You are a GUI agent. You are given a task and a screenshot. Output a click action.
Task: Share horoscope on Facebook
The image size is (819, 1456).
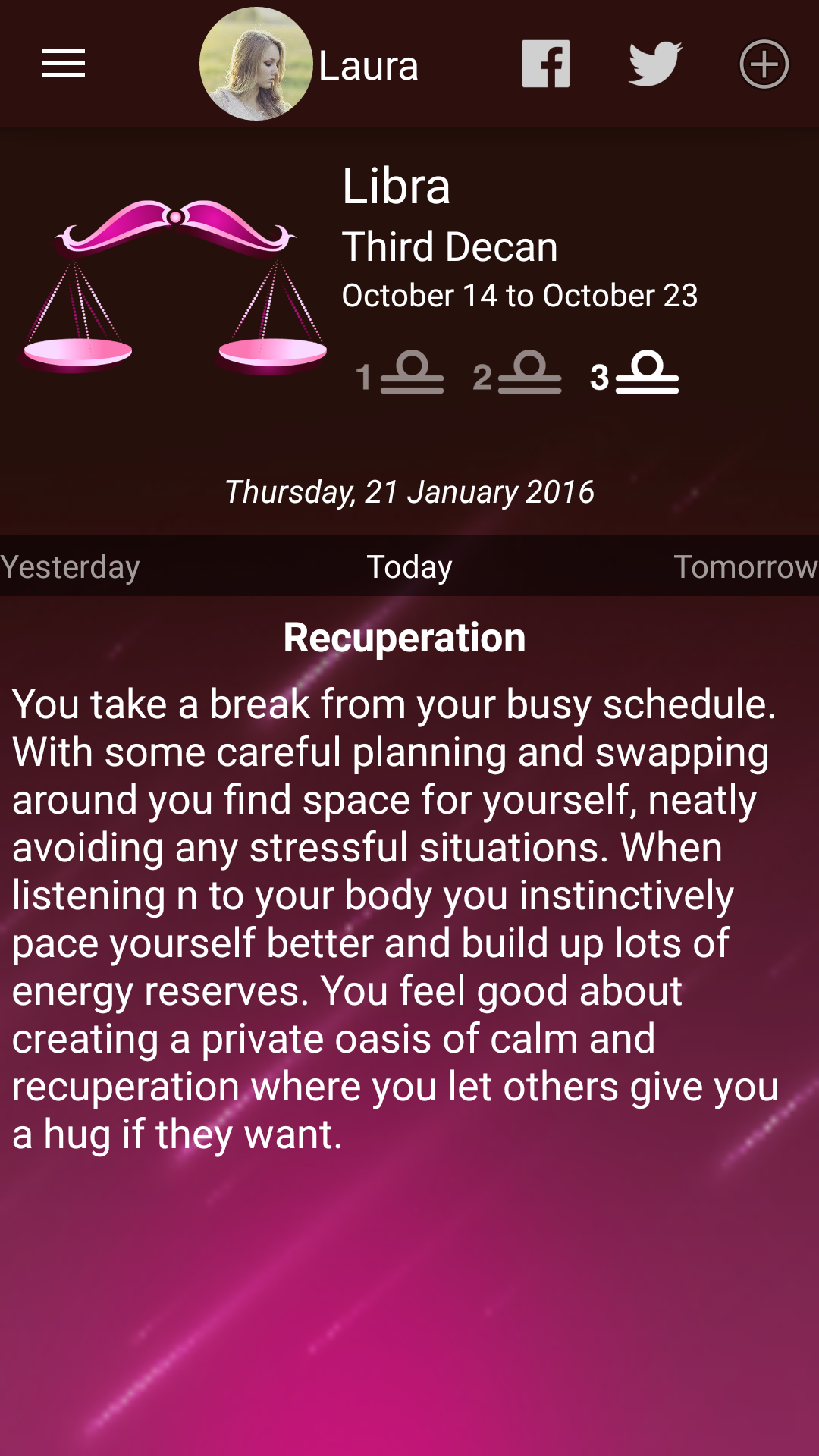coord(546,64)
